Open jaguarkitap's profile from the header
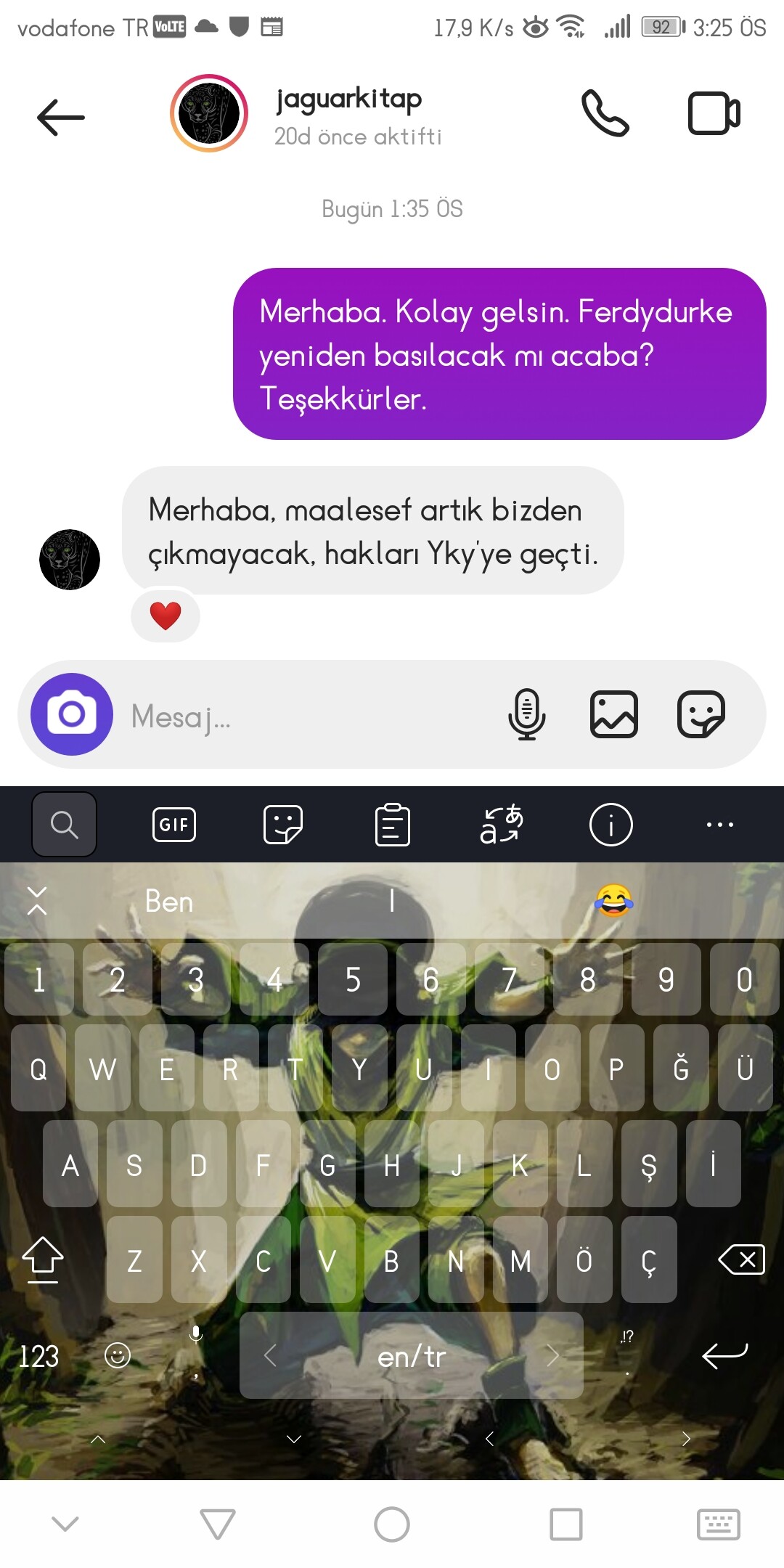The image size is (784, 1568). tap(348, 115)
